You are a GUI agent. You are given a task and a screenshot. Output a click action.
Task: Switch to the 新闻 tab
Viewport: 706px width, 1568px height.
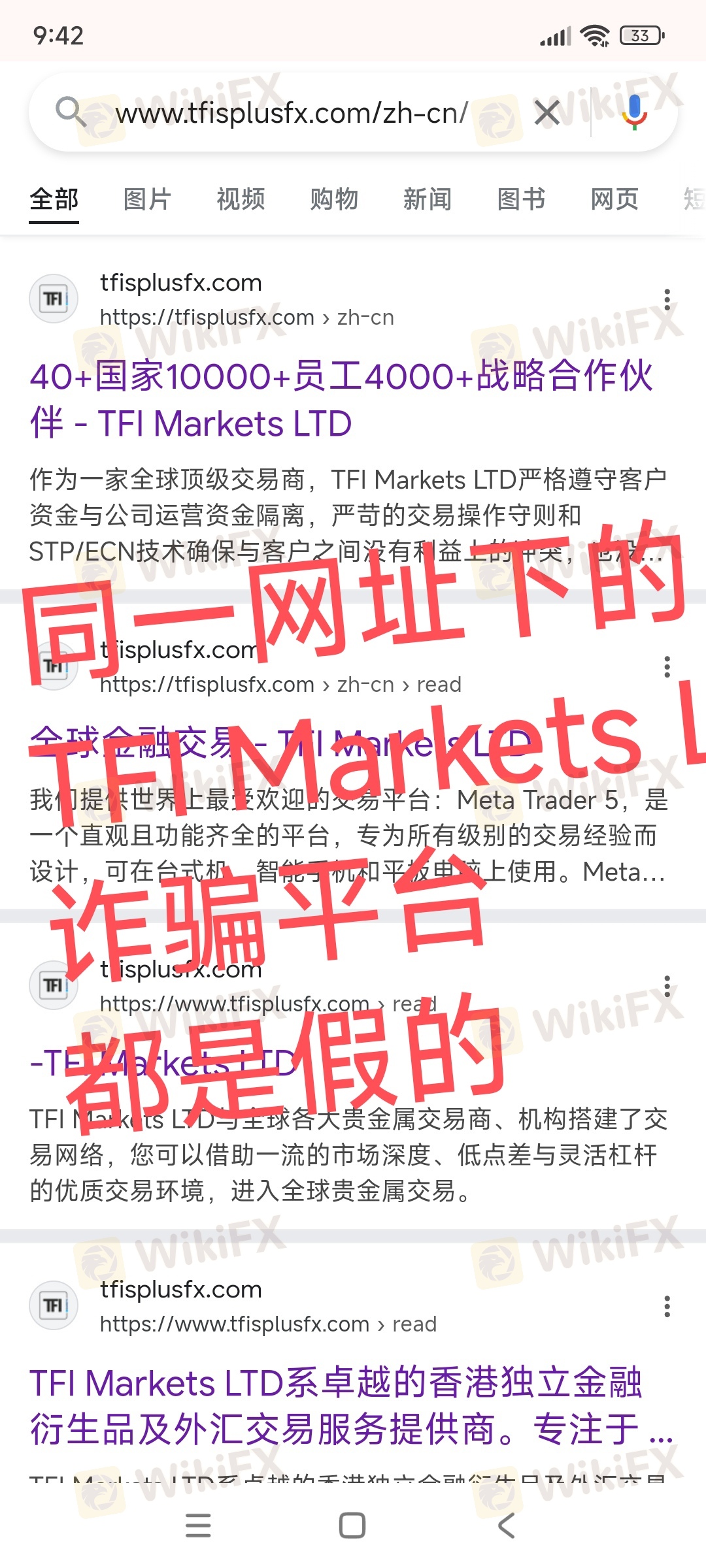pyautogui.click(x=428, y=199)
